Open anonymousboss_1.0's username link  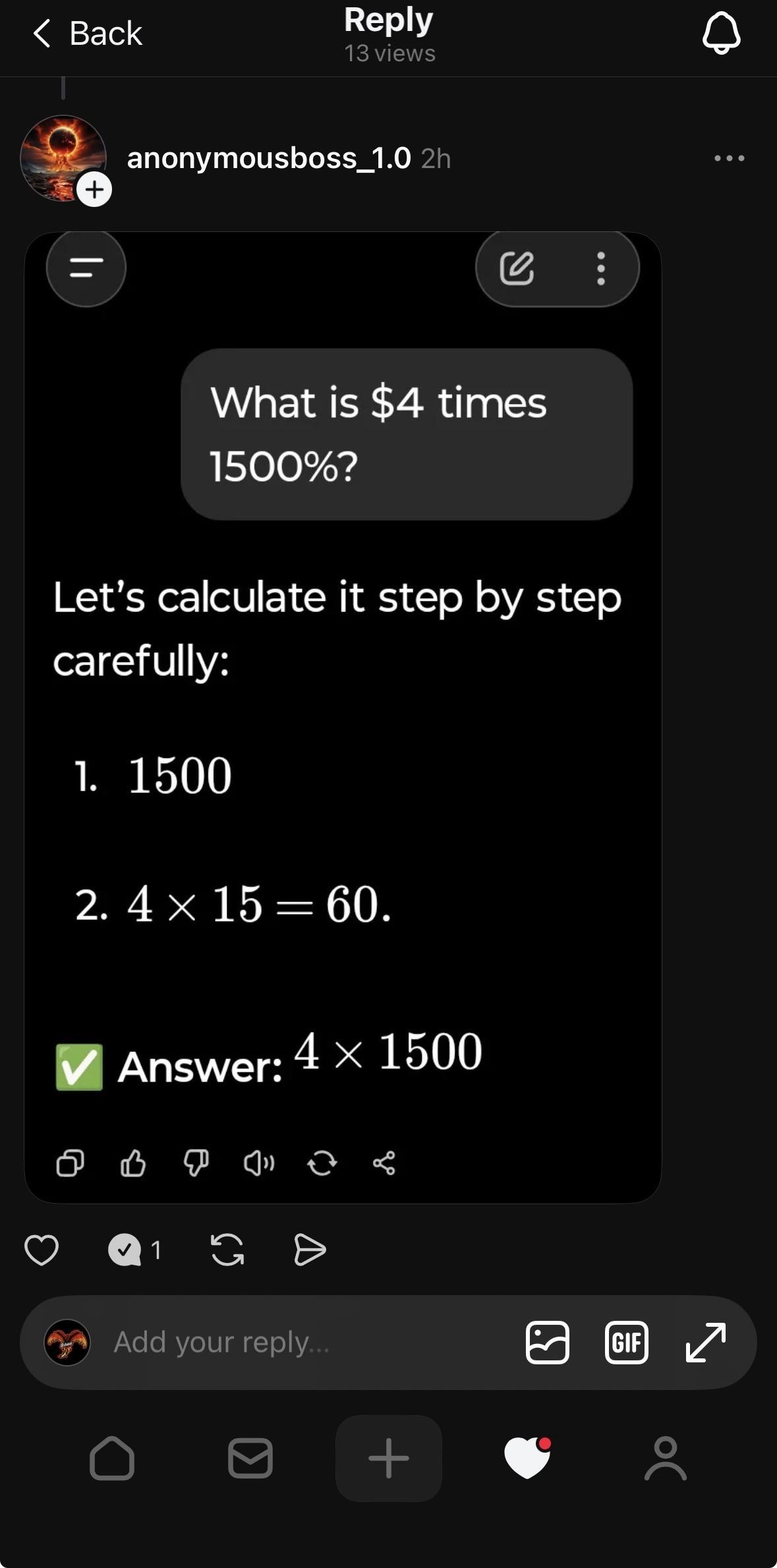pyautogui.click(x=268, y=158)
